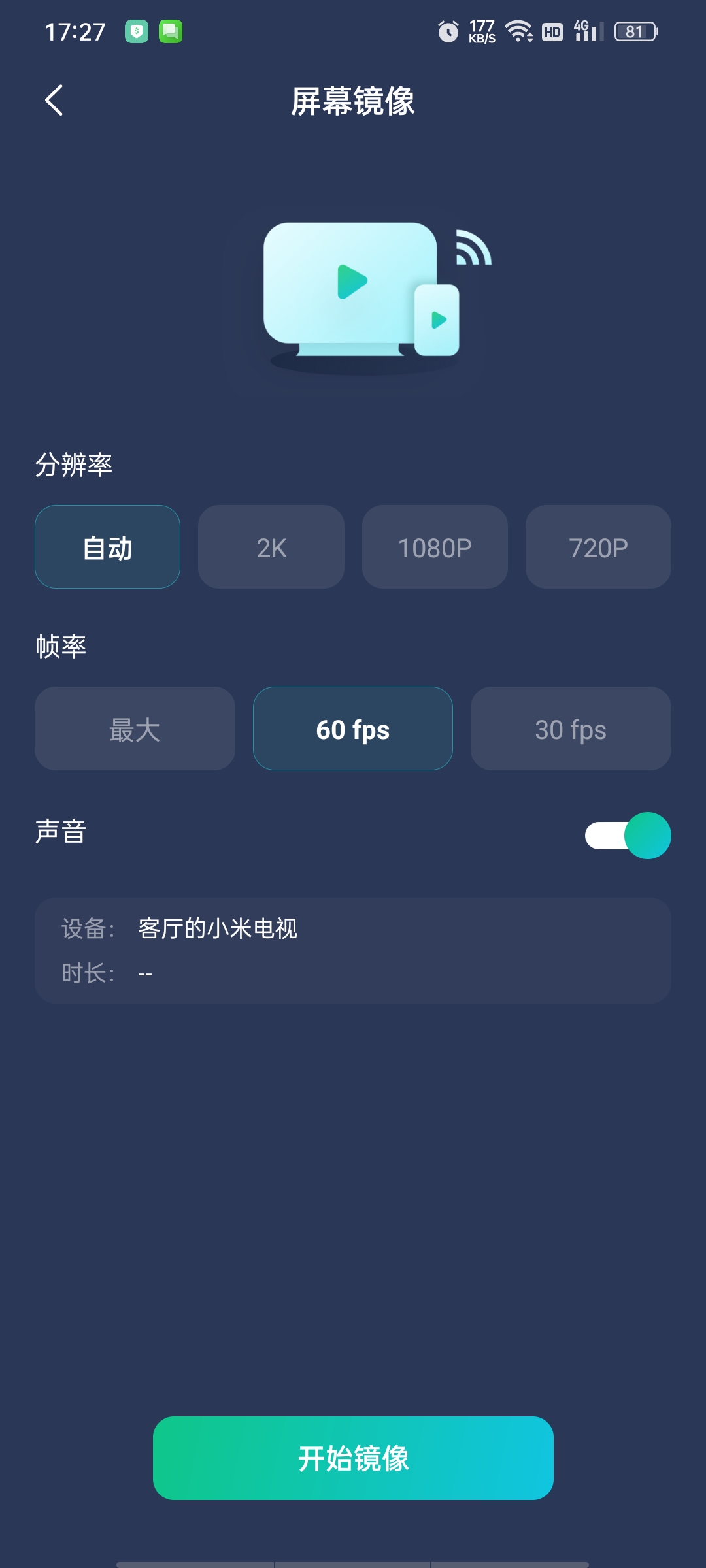Viewport: 706px width, 1568px height.
Task: Select 最大 frame rate
Action: [x=135, y=728]
